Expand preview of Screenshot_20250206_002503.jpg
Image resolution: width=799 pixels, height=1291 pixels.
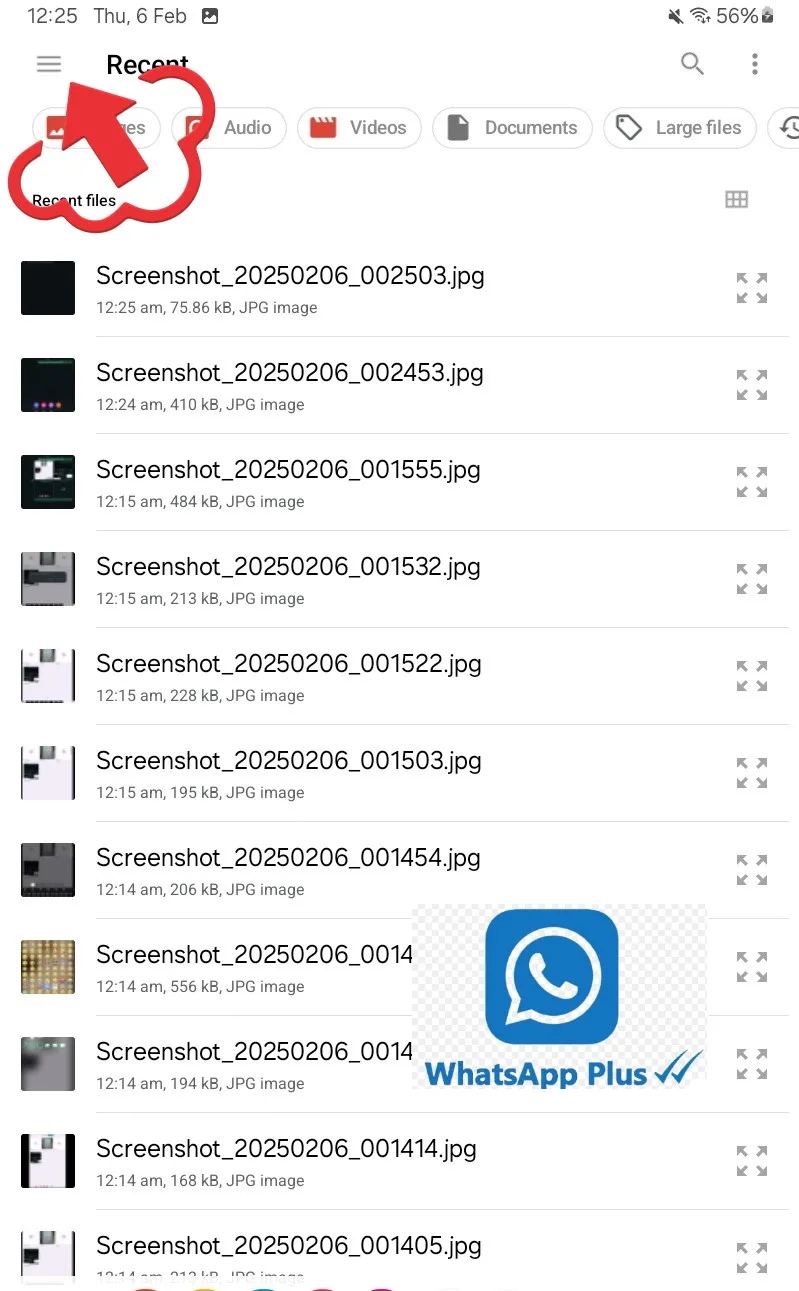point(752,288)
